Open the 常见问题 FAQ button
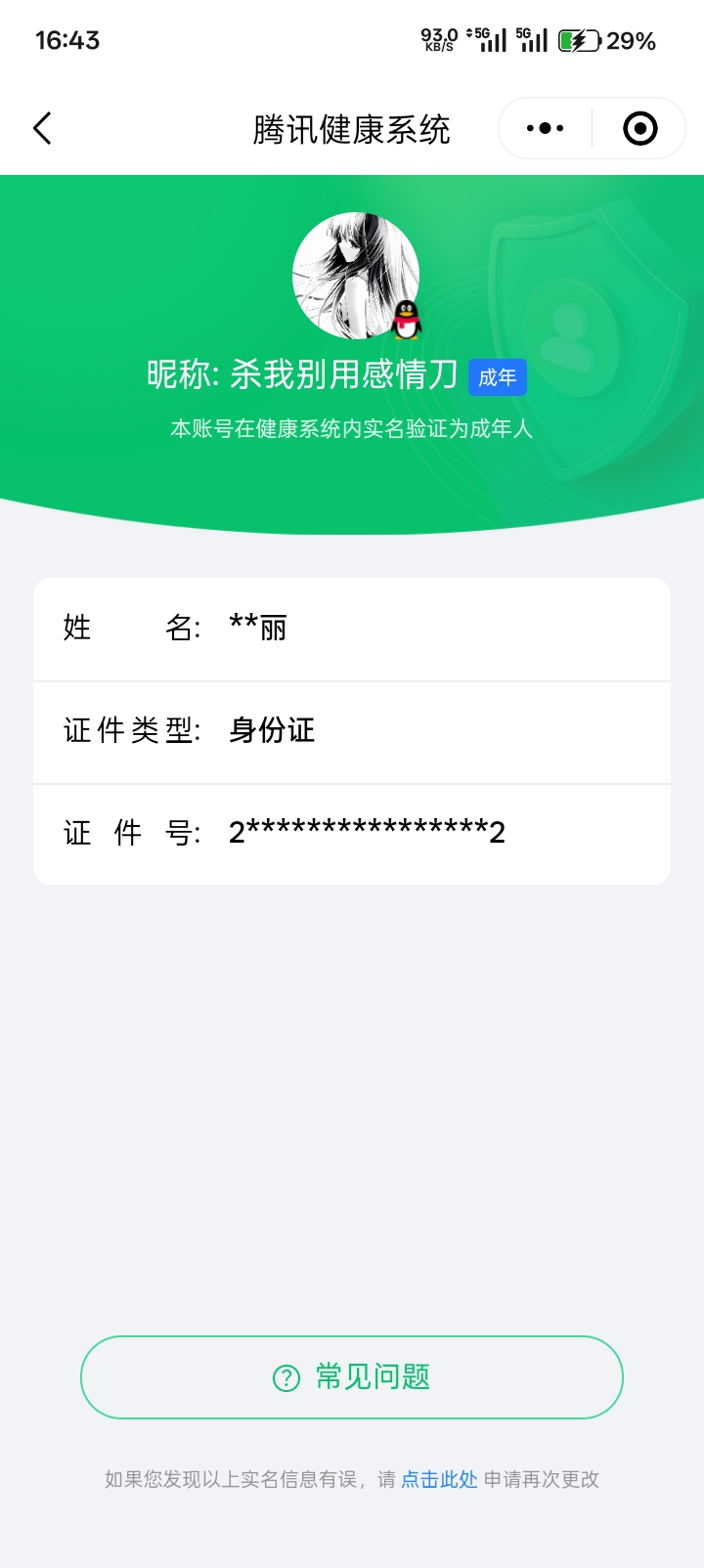Viewport: 704px width, 1568px height. (352, 1376)
